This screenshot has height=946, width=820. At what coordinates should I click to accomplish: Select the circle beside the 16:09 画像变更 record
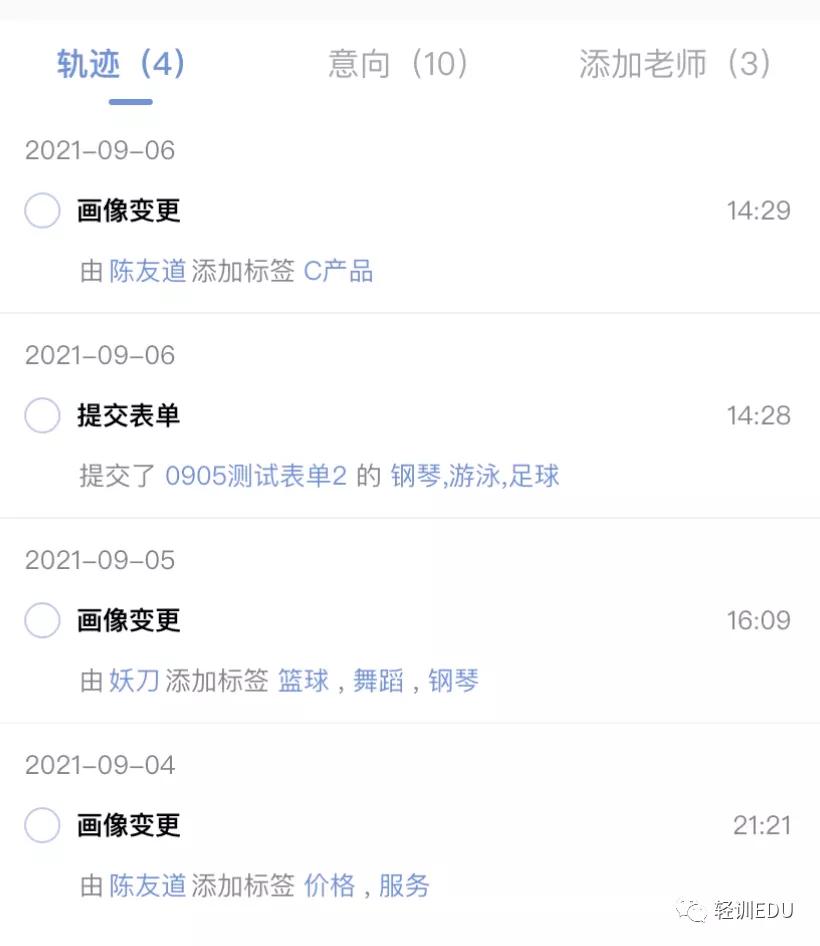click(42, 621)
